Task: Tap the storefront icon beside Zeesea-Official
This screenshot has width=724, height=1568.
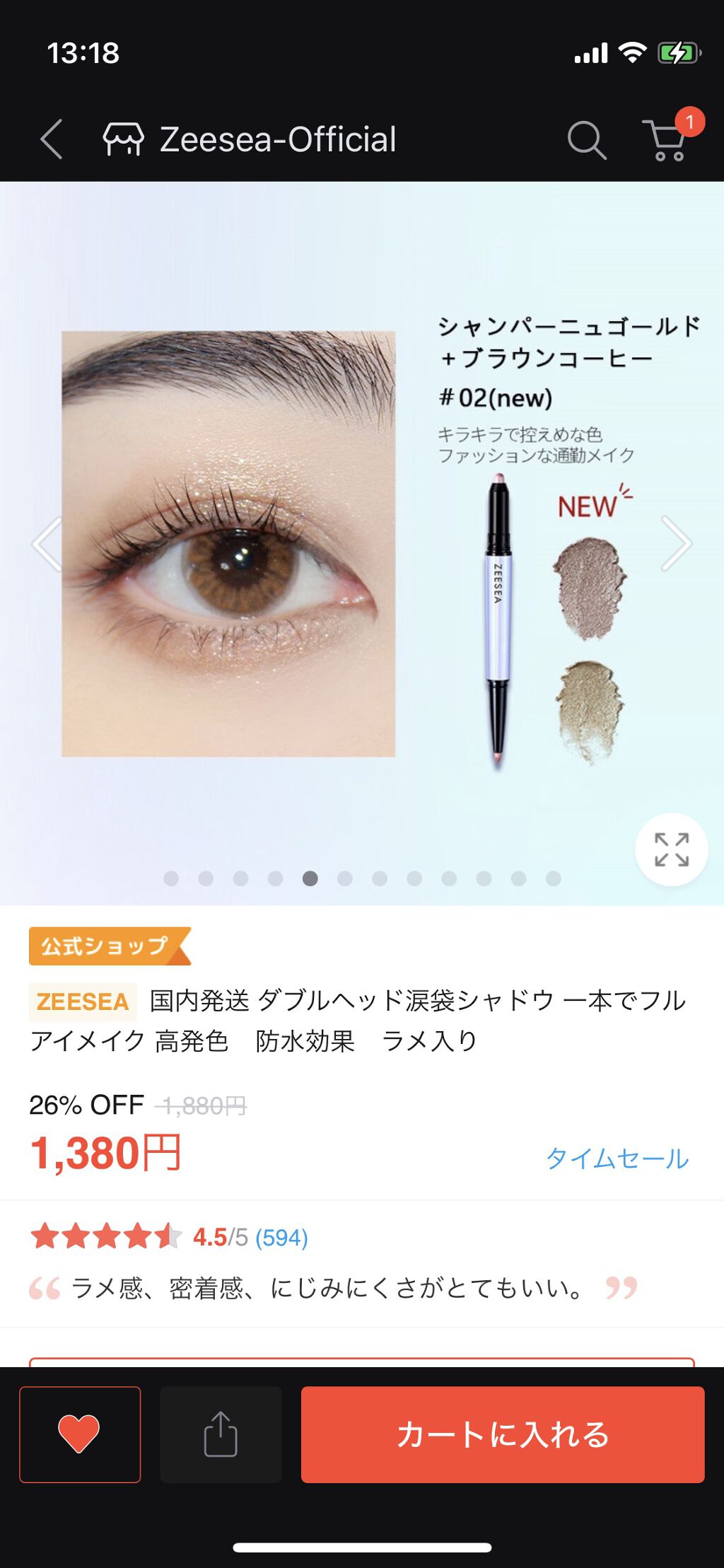Action: (124, 139)
